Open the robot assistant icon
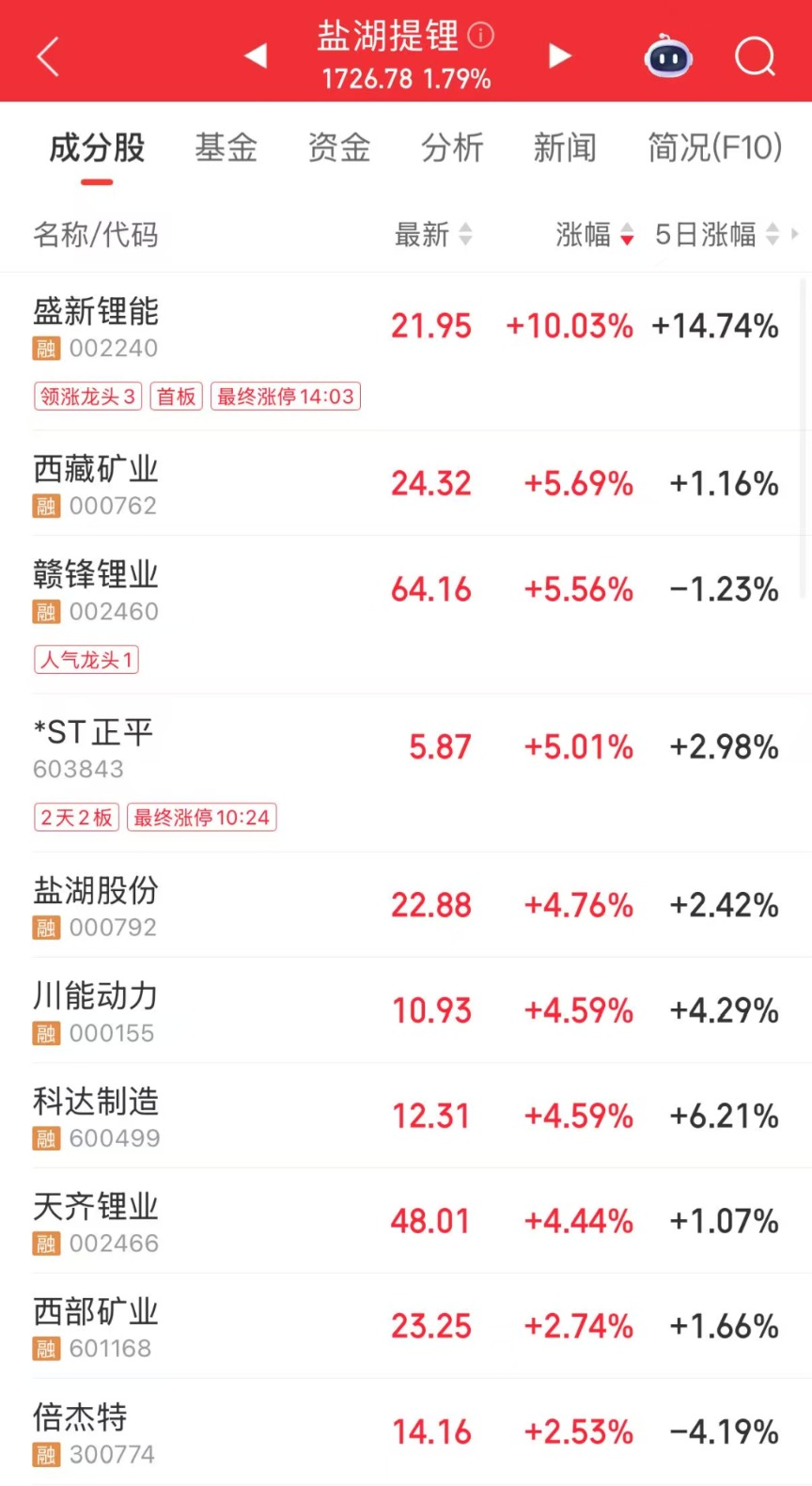The width and height of the screenshot is (812, 1486). point(668,56)
